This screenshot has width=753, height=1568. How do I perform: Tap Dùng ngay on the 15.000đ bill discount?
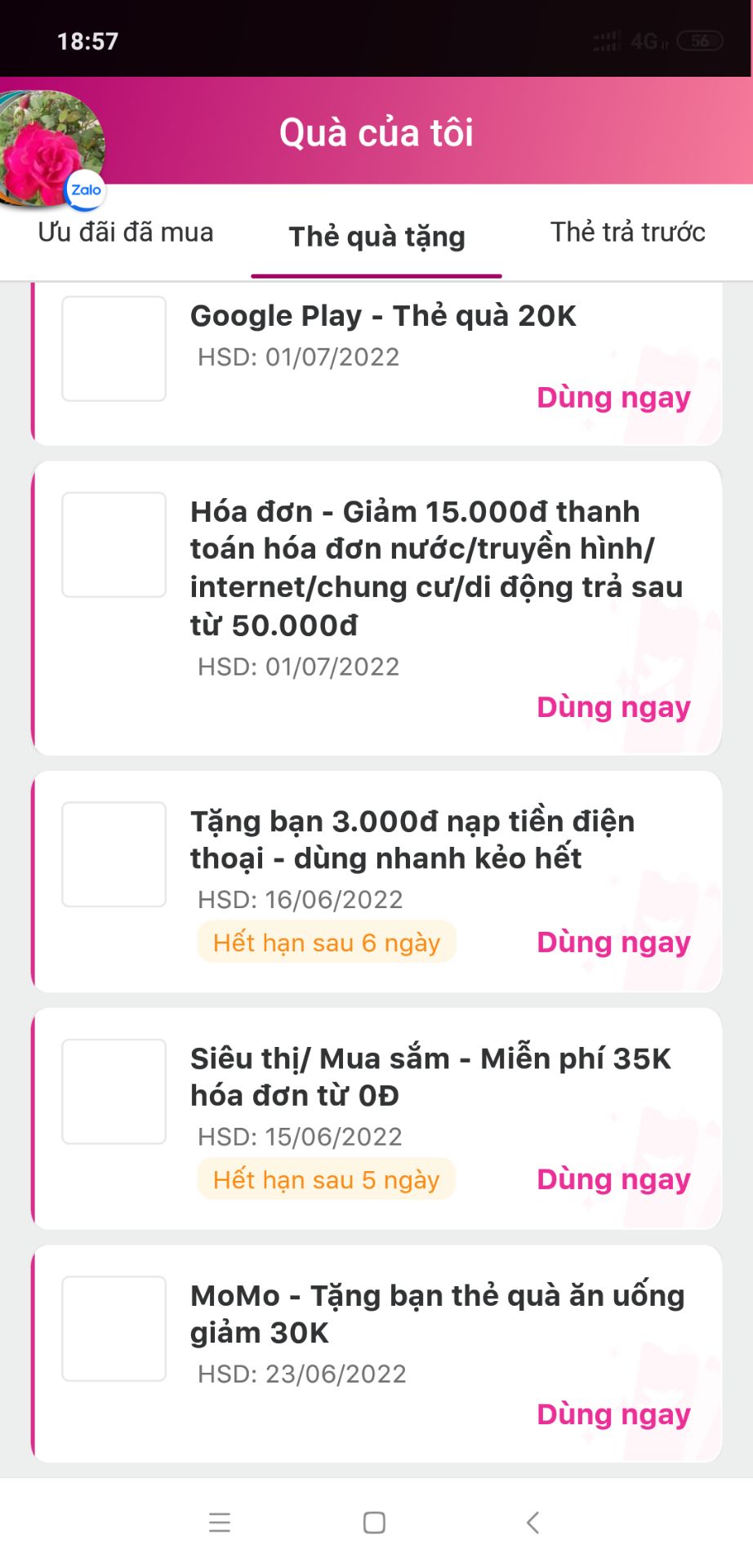pos(613,707)
